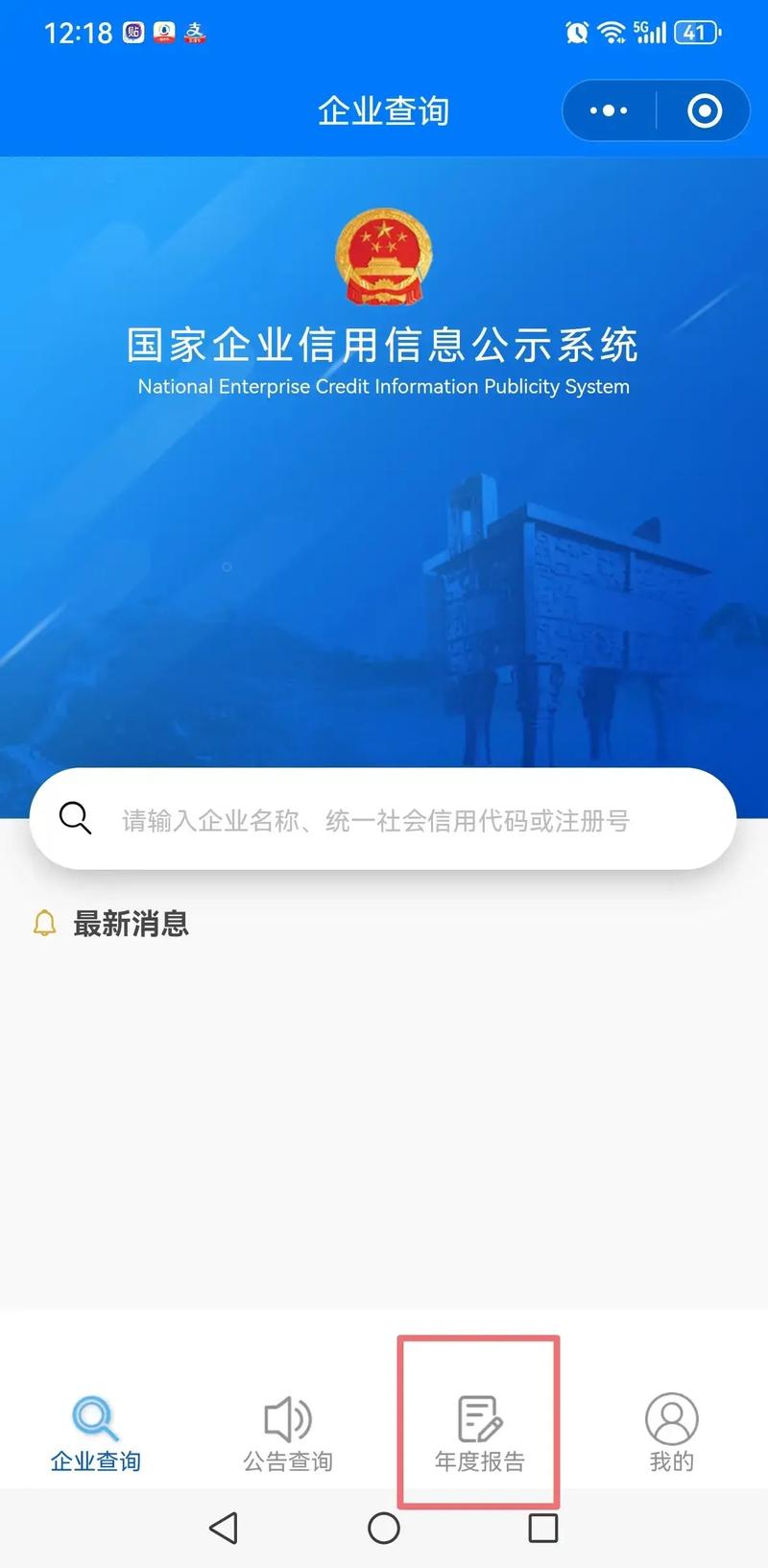Image resolution: width=768 pixels, height=1568 pixels.
Task: Switch to the 公告查询 bottom tab
Action: coord(287,1460)
